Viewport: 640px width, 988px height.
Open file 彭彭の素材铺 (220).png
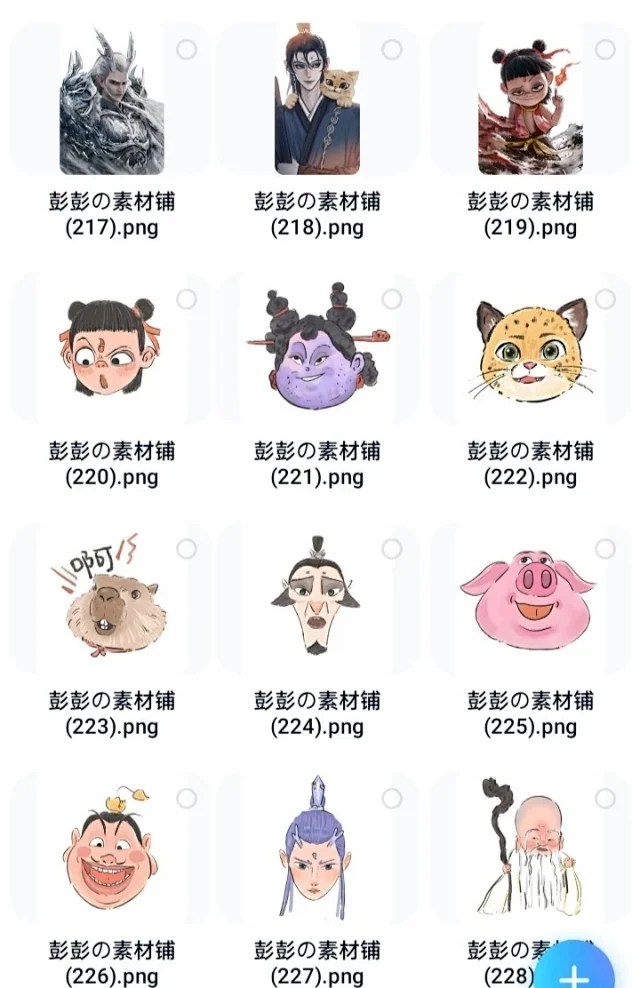pos(112,347)
